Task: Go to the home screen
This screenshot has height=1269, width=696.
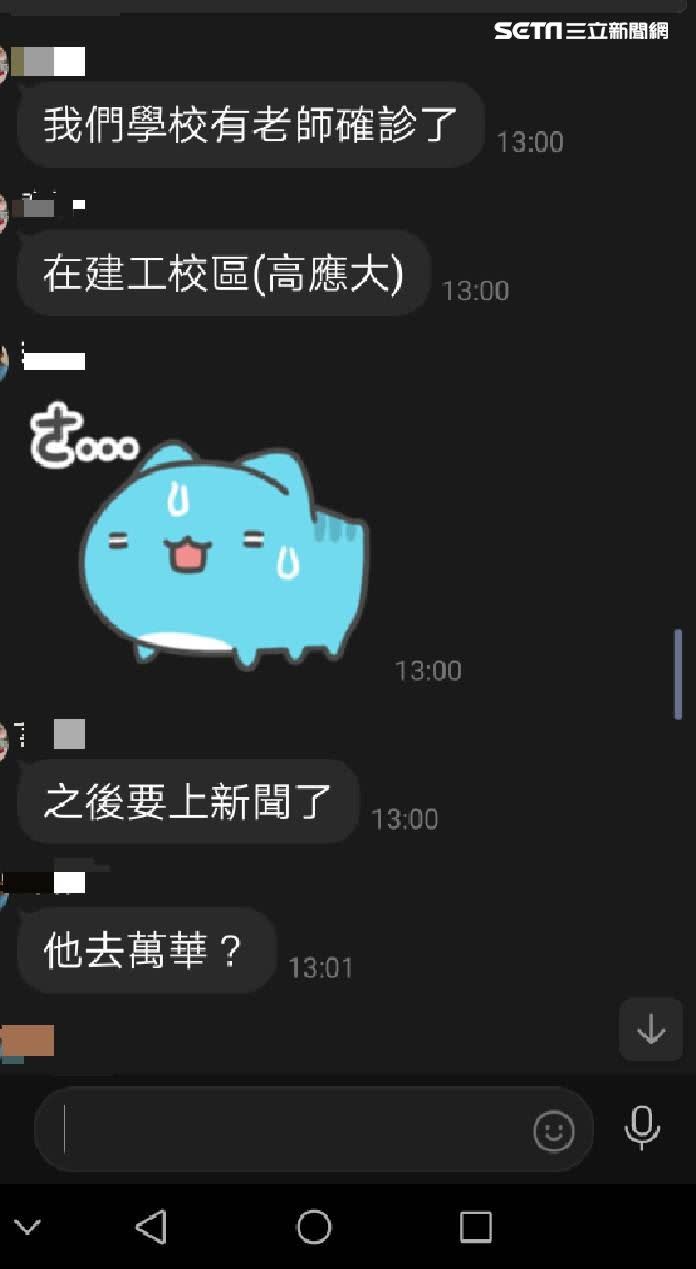Action: tap(314, 1226)
